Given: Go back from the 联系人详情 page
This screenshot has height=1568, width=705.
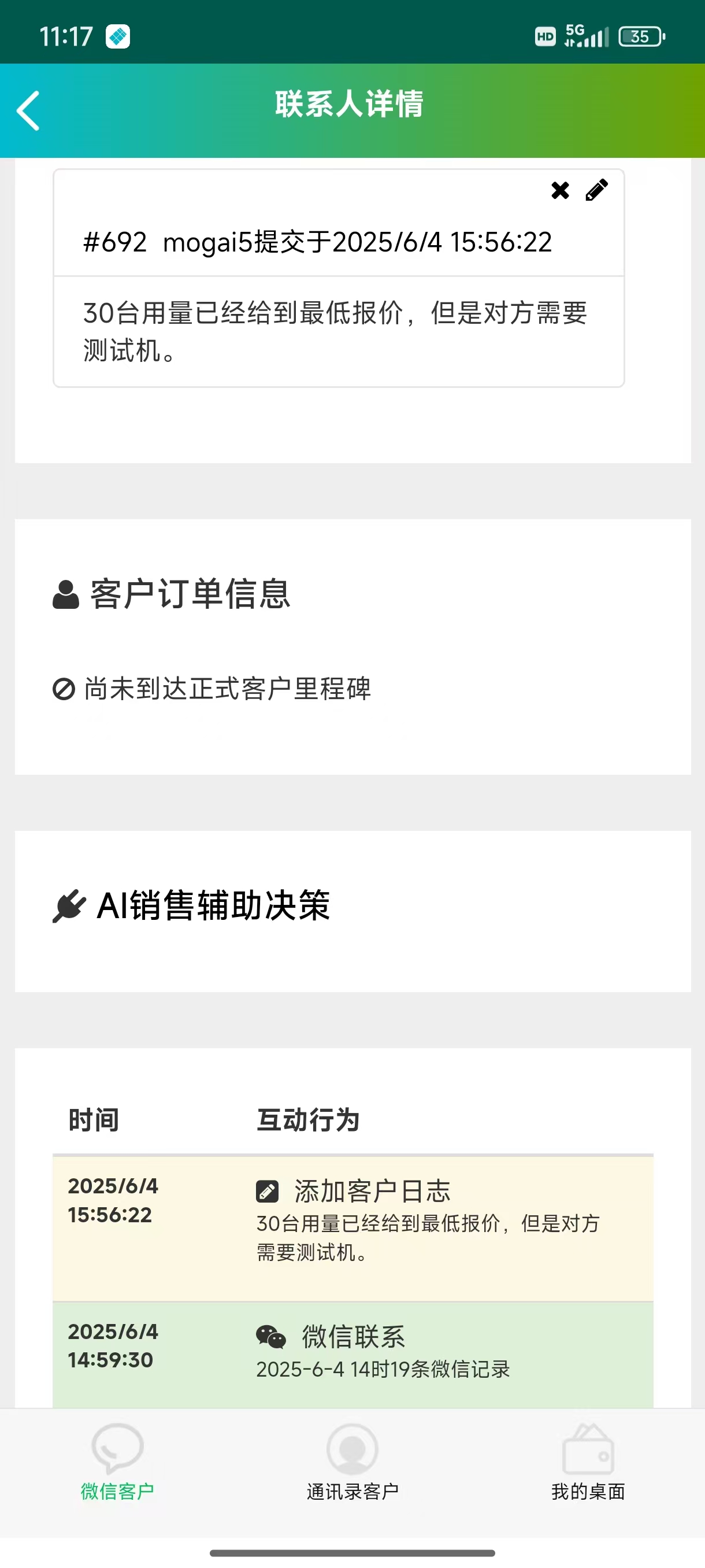Looking at the screenshot, I should (x=28, y=110).
